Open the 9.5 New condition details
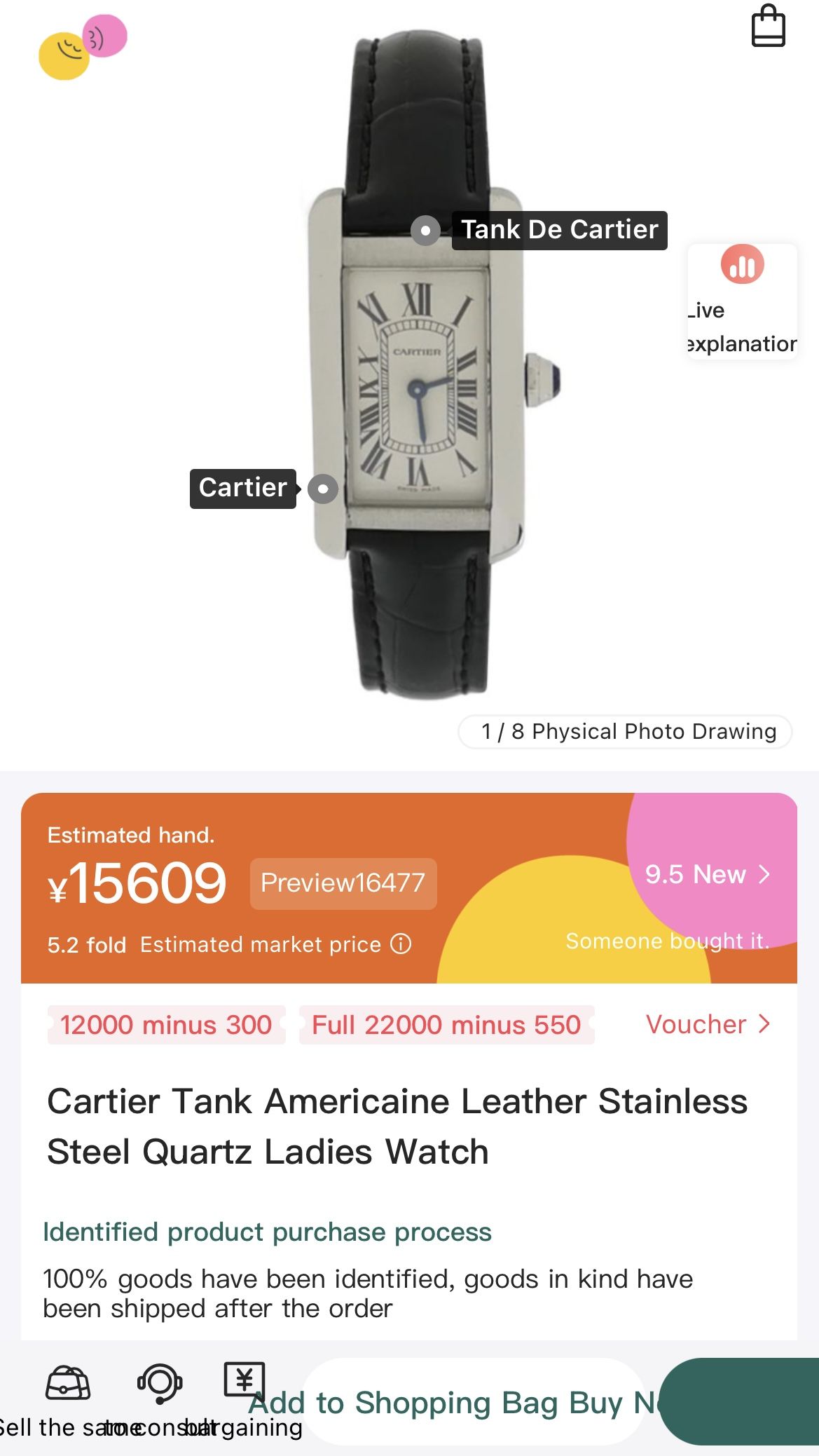 pyautogui.click(x=706, y=874)
